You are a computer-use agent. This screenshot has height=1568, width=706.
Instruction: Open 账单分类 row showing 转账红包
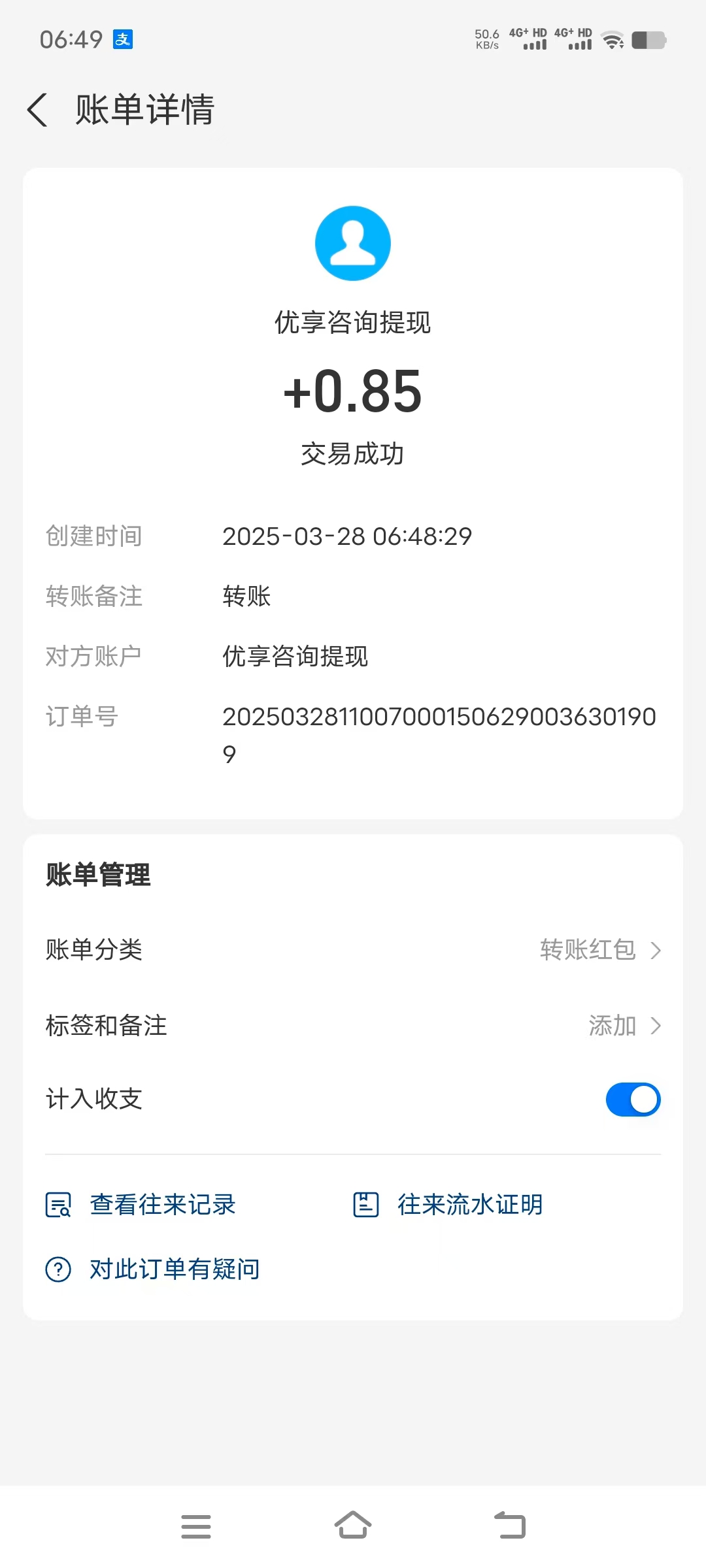click(353, 950)
